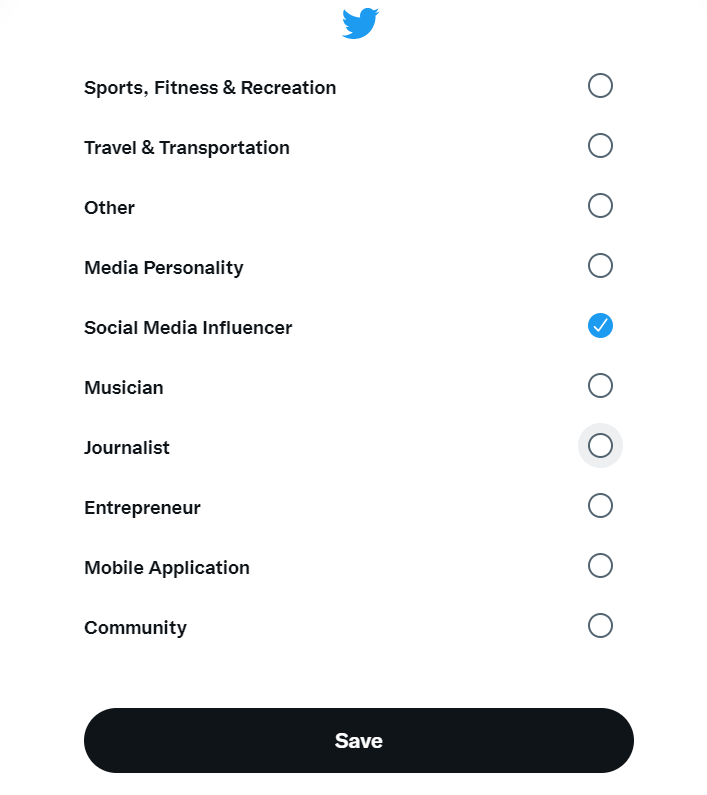Screen dimensions: 707x795
Task: Select Media Personality radio button
Action: [600, 266]
